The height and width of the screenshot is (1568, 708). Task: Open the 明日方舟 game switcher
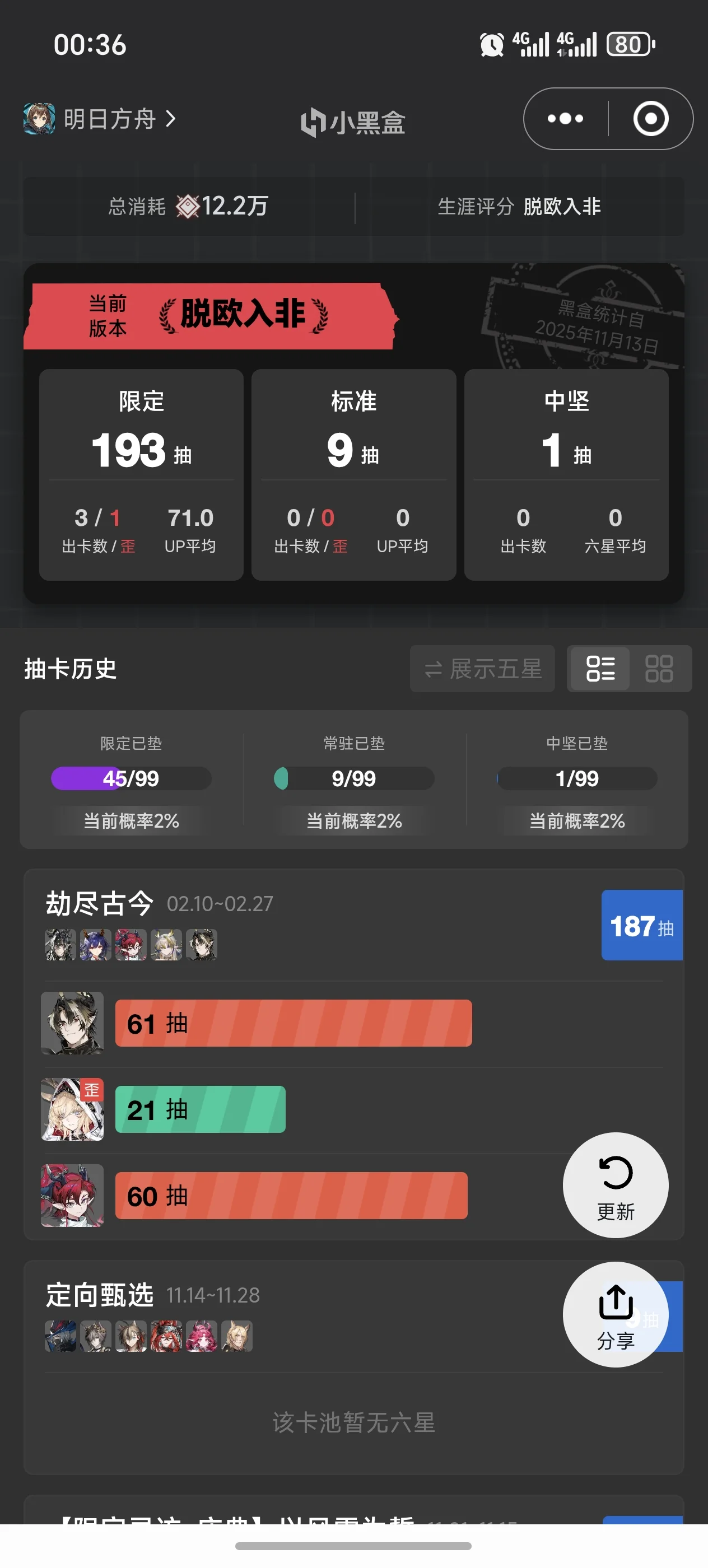coord(100,119)
